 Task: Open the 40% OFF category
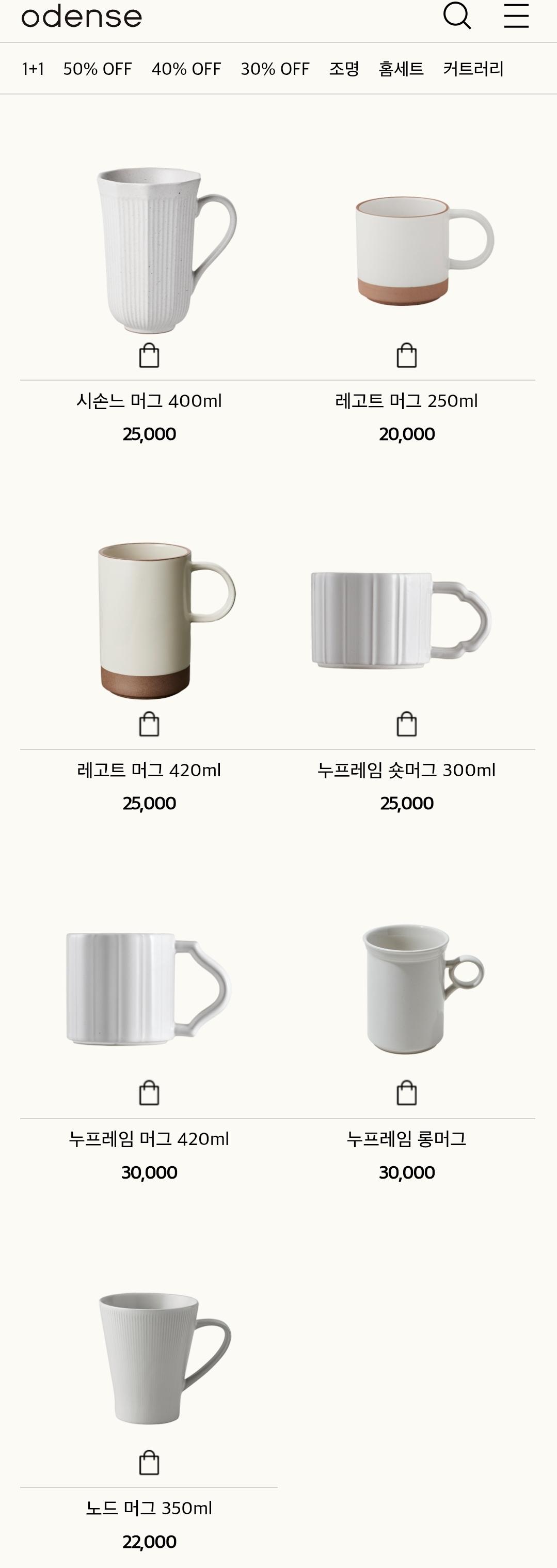point(186,69)
